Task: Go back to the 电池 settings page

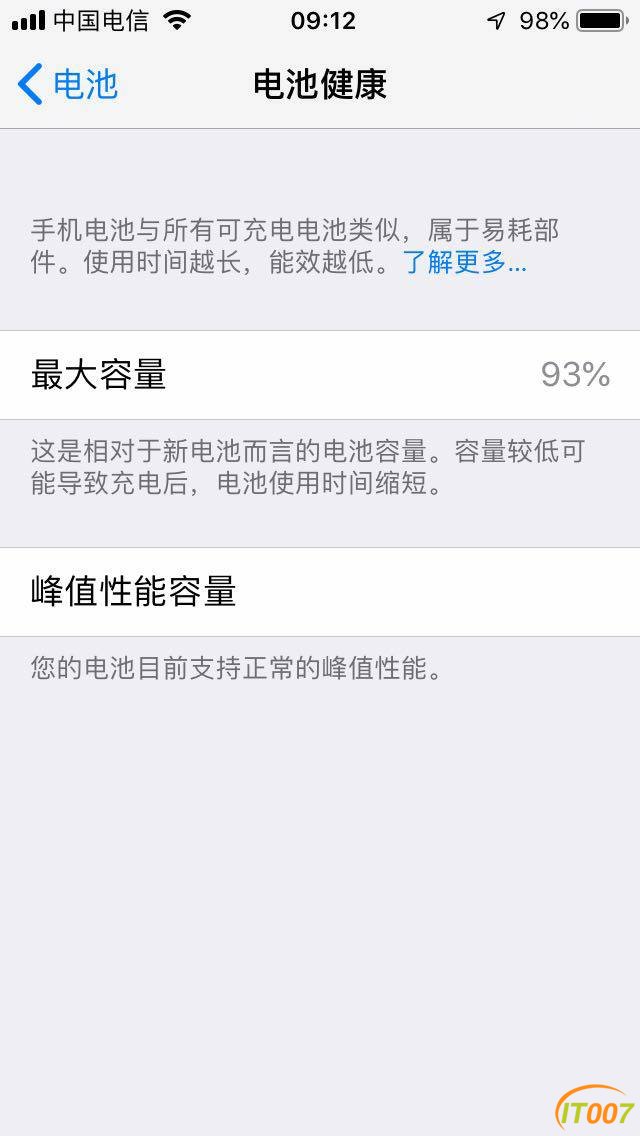Action: 68,84
